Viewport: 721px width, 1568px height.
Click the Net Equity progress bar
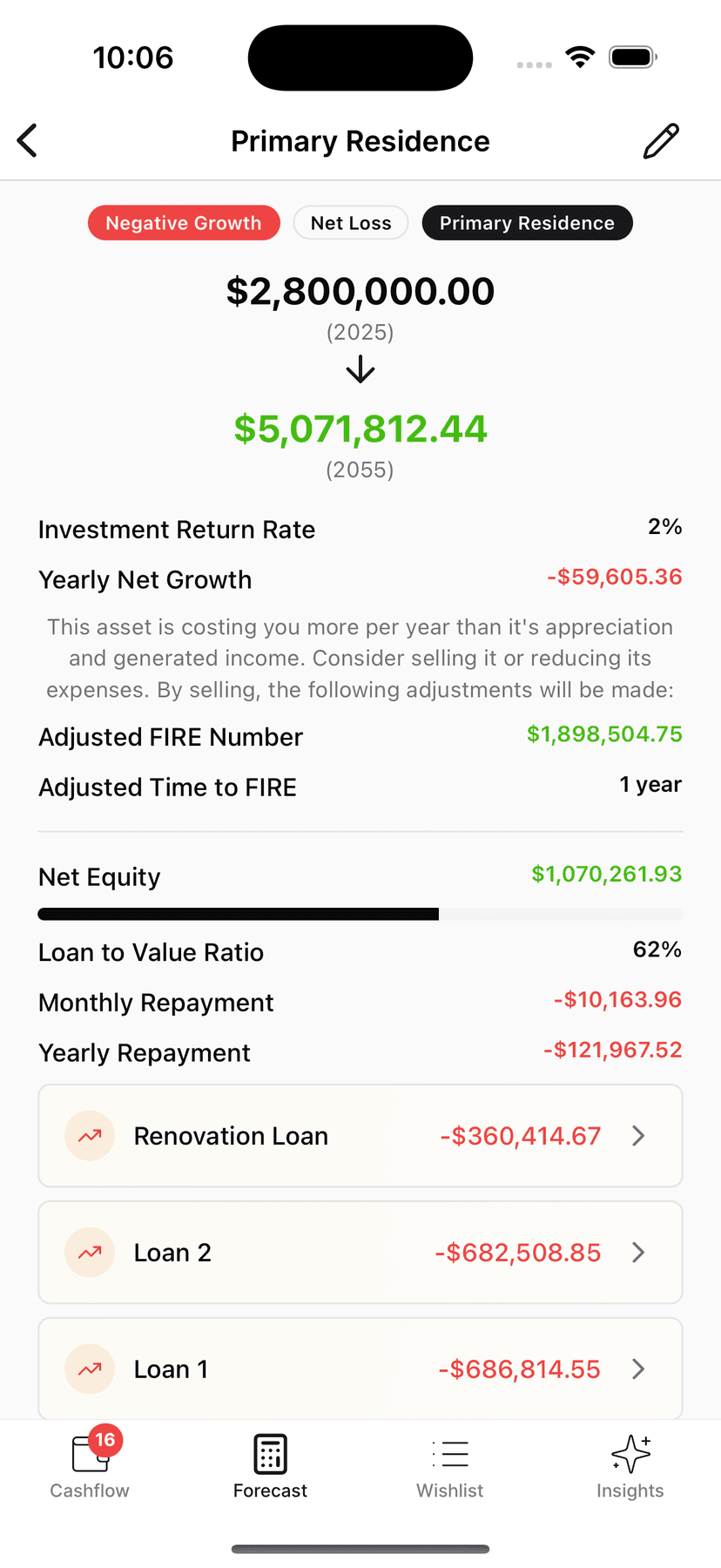click(360, 914)
